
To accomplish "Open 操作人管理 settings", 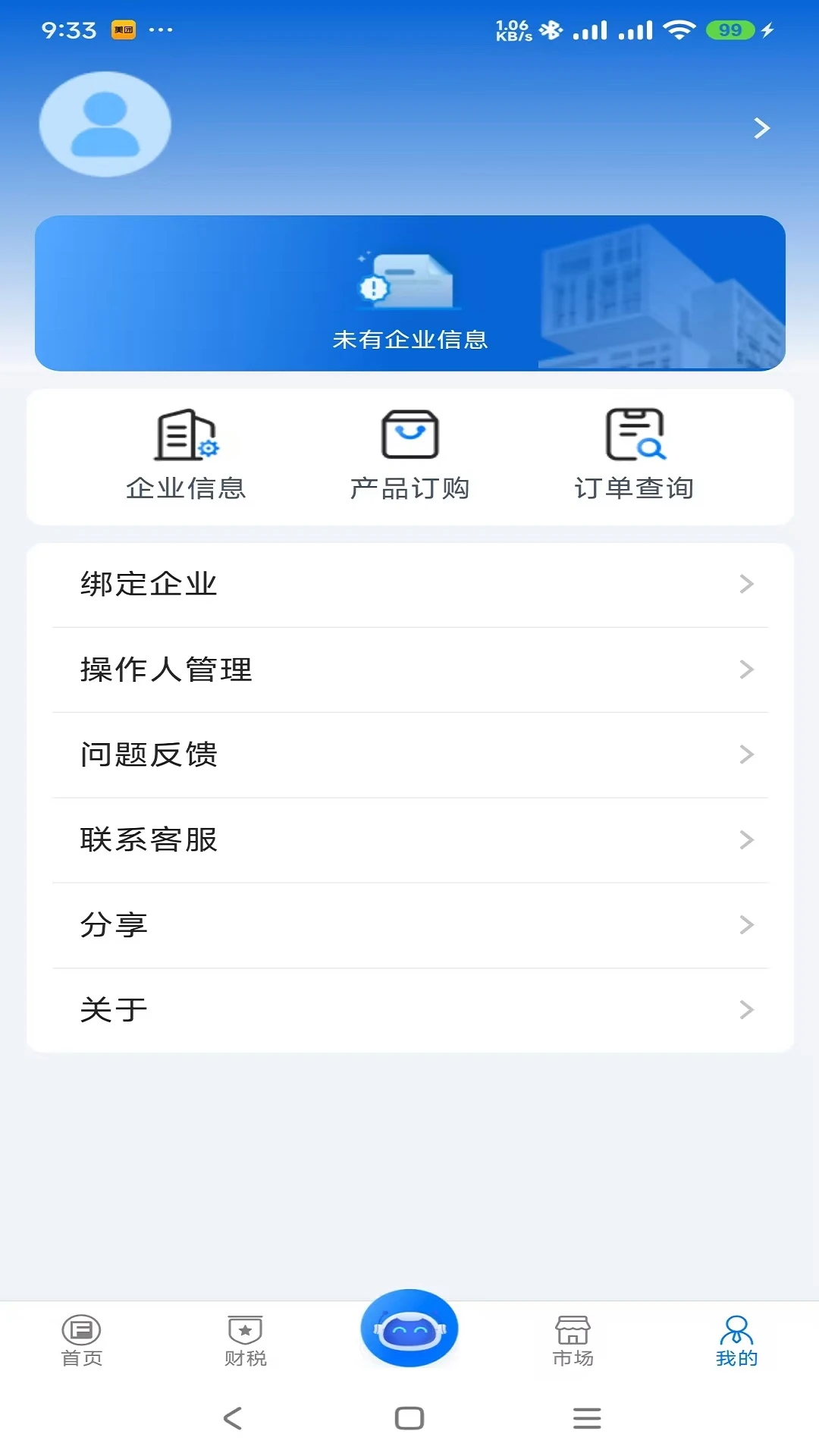I will (x=167, y=670).
